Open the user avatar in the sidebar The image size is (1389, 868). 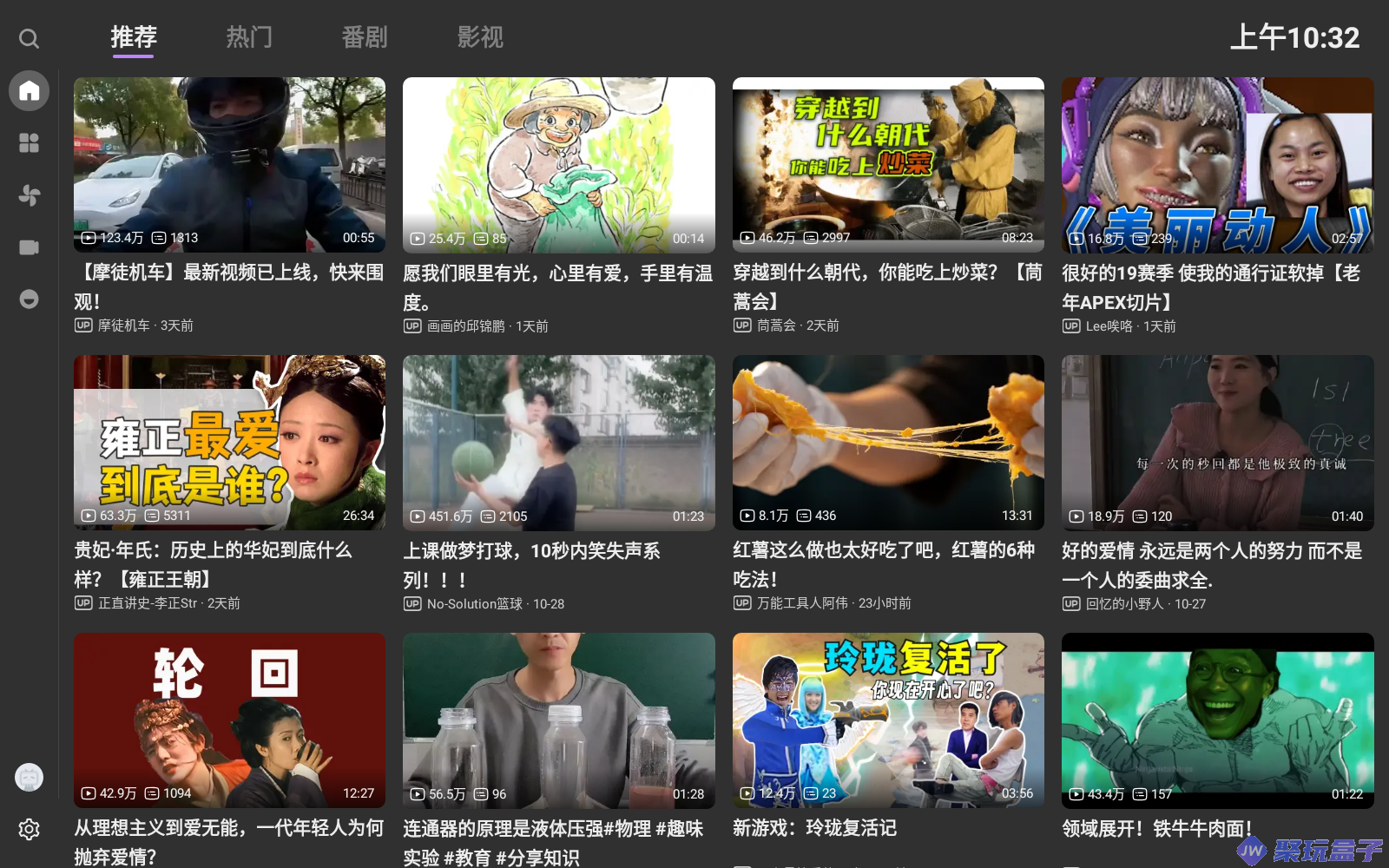click(x=29, y=777)
